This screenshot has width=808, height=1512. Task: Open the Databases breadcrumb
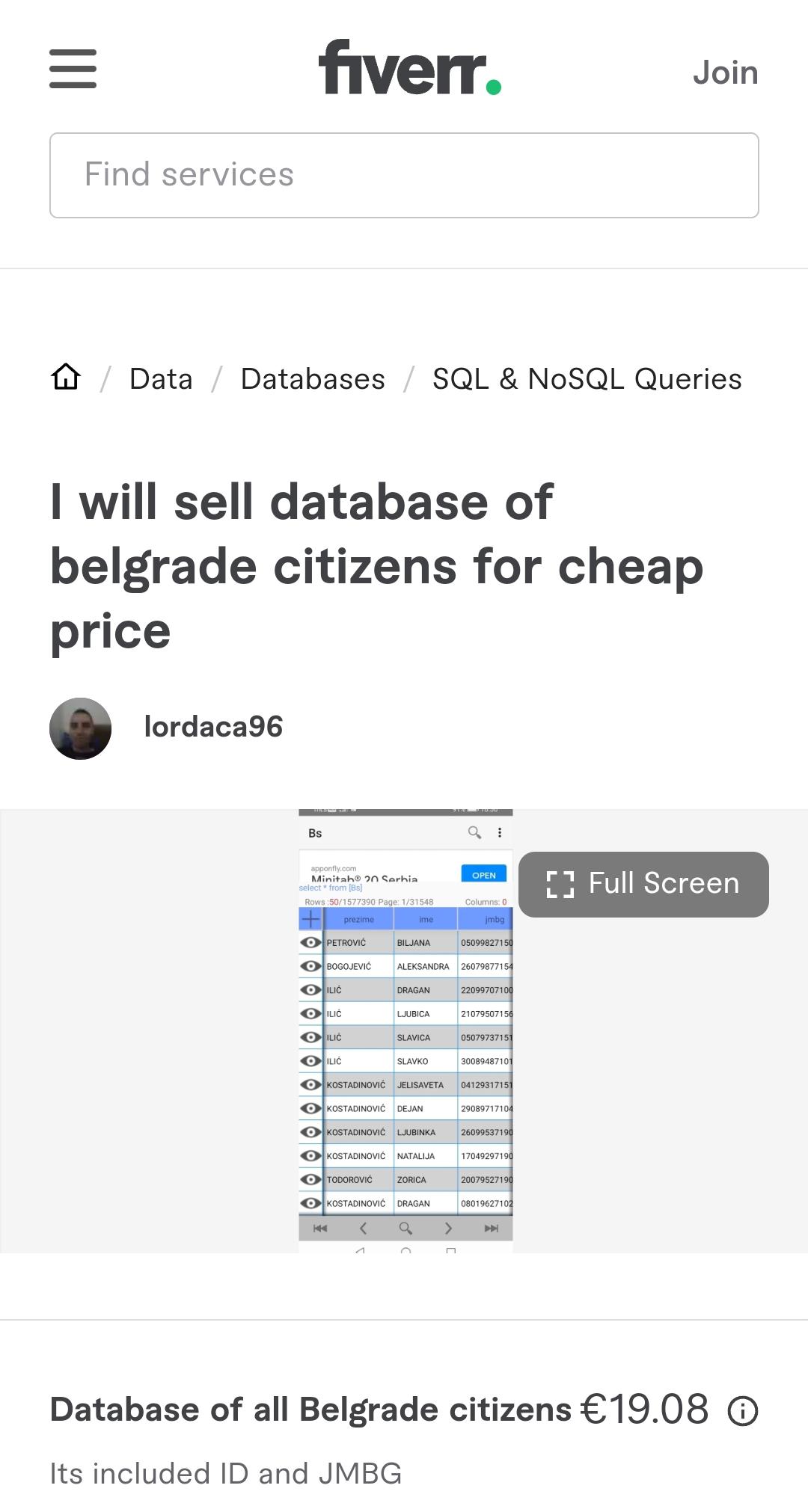click(313, 378)
